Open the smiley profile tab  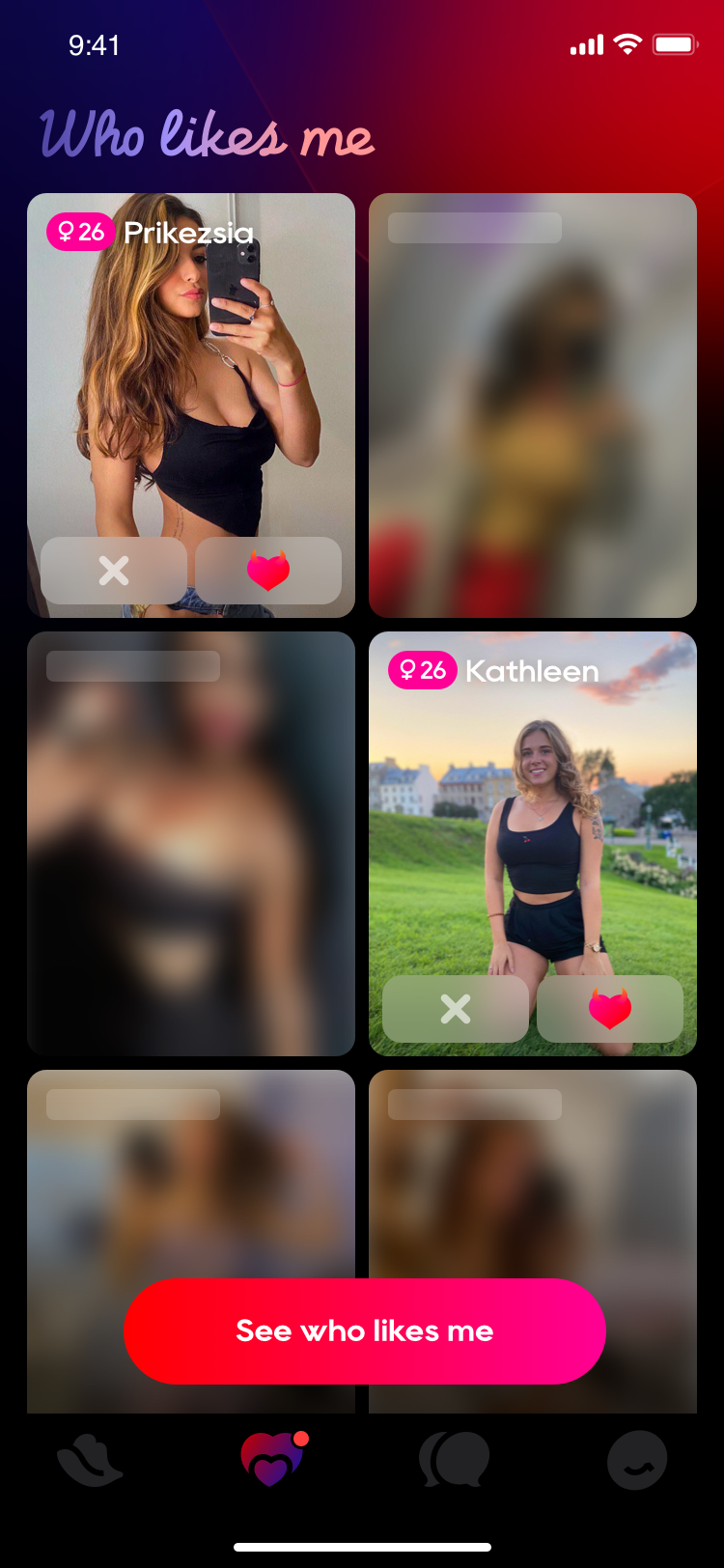point(637,1460)
